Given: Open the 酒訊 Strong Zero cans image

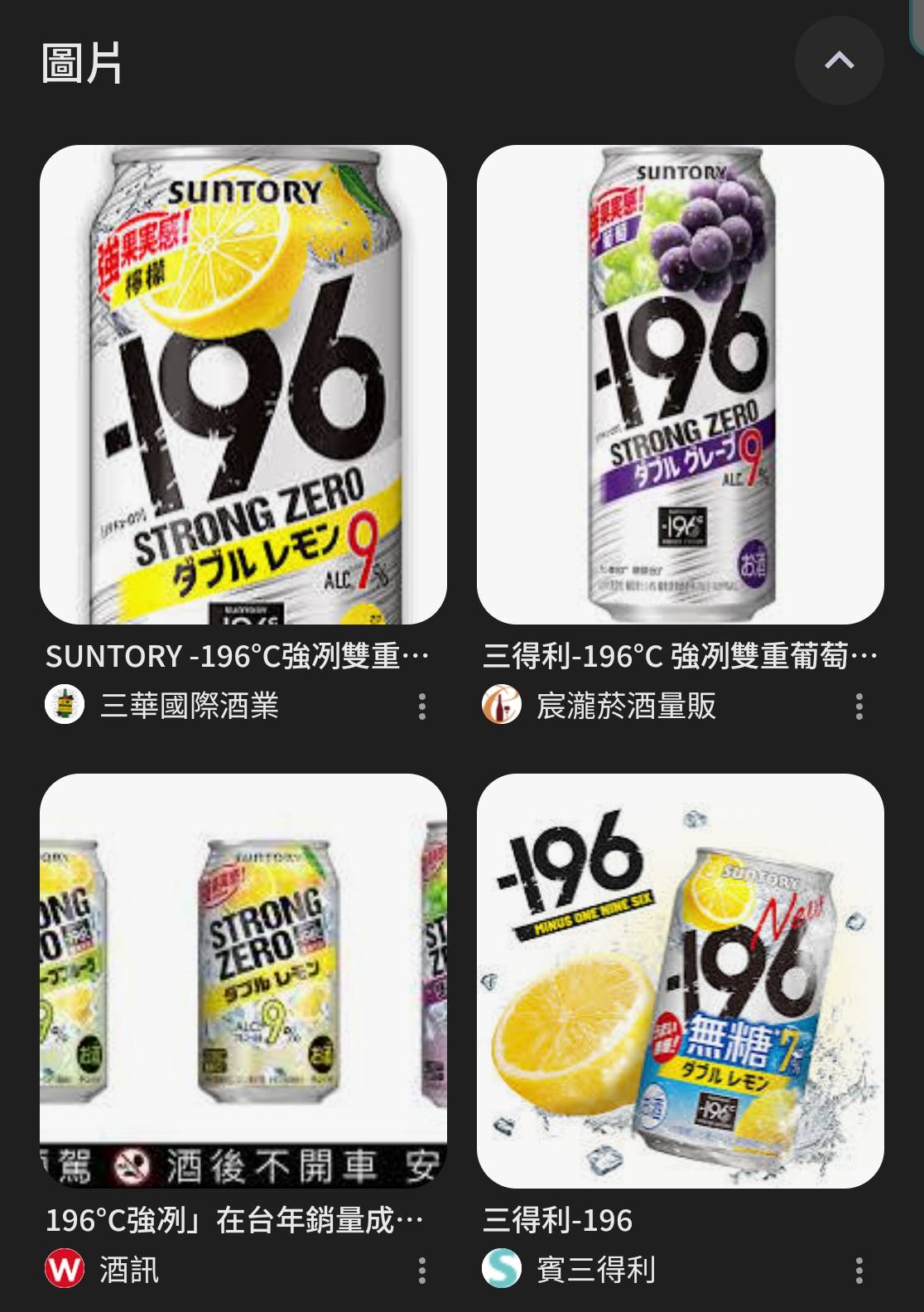Looking at the screenshot, I should point(243,980).
